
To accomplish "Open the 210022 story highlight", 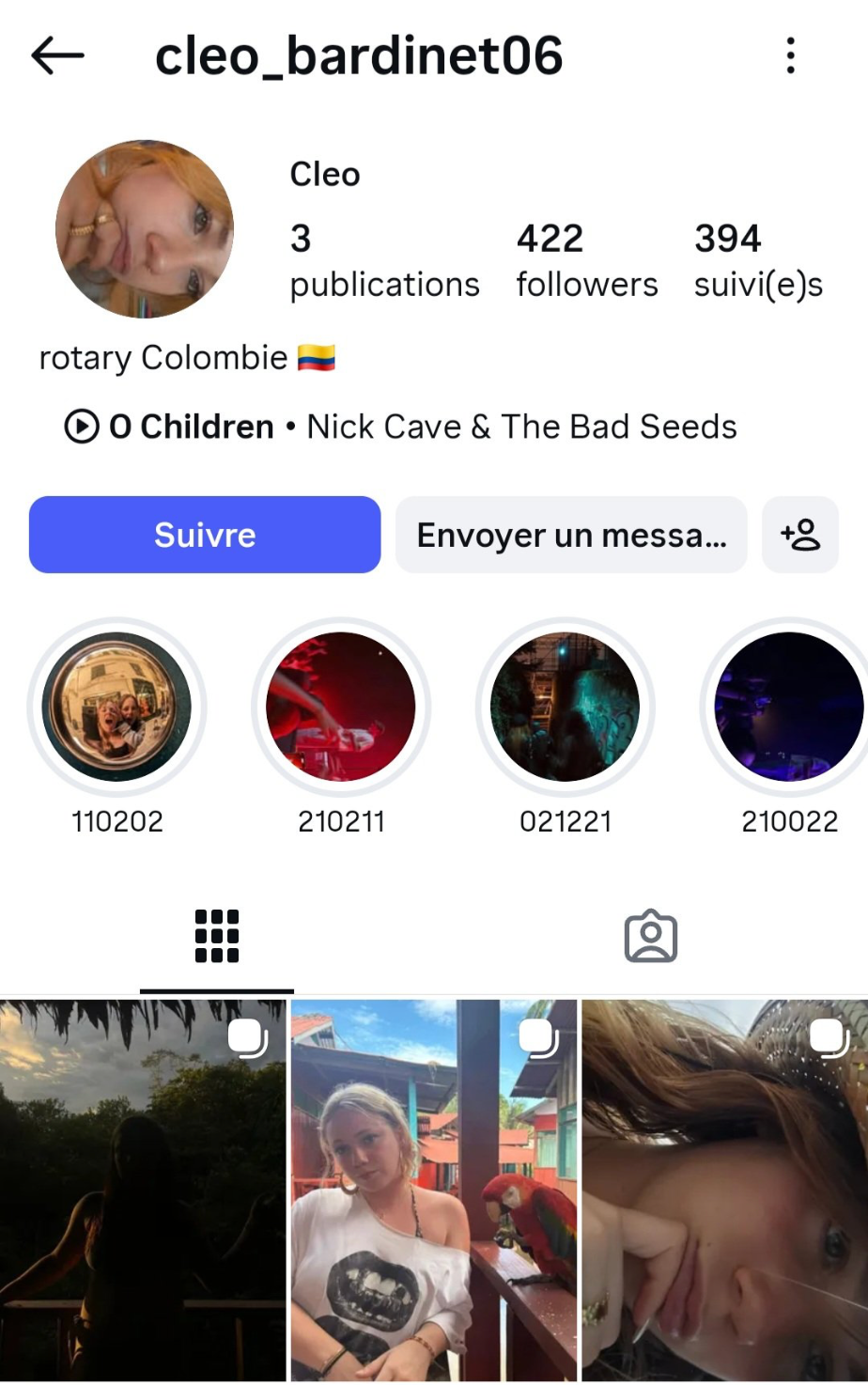I will pyautogui.click(x=789, y=707).
